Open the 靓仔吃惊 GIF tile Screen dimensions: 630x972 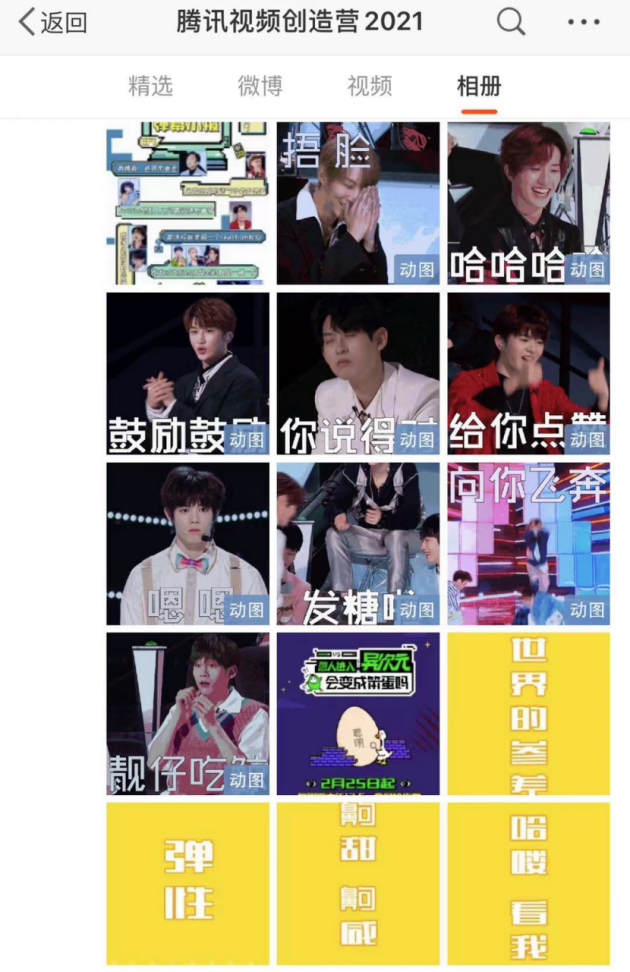(188, 713)
